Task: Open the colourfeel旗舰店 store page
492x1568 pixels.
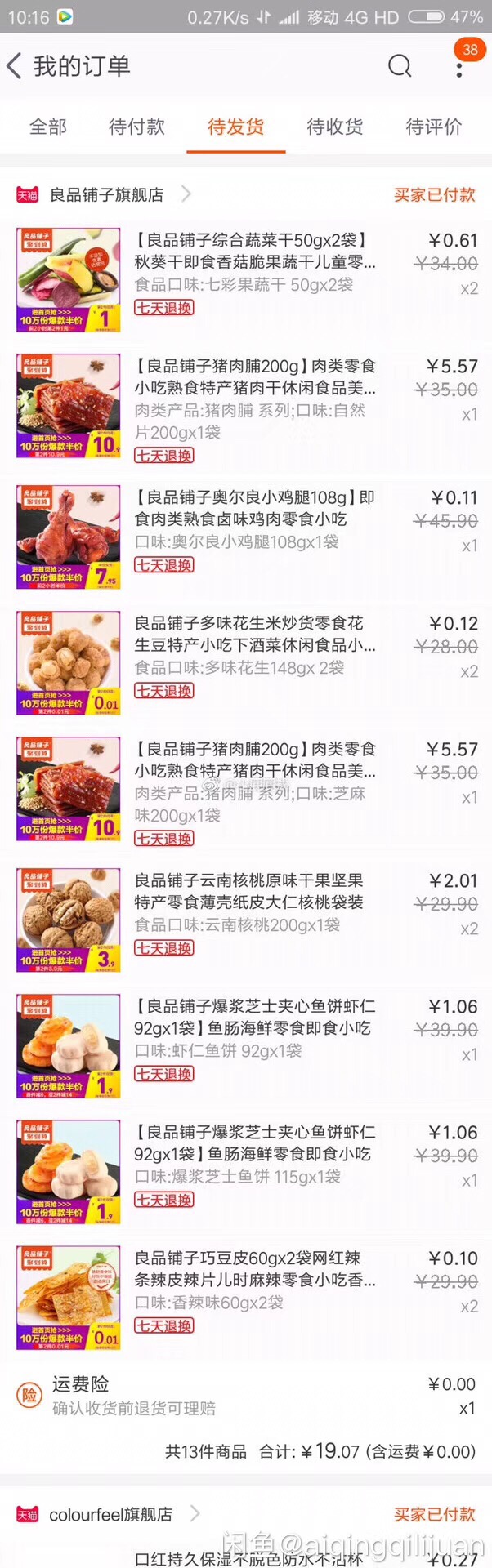Action: tap(110, 1514)
